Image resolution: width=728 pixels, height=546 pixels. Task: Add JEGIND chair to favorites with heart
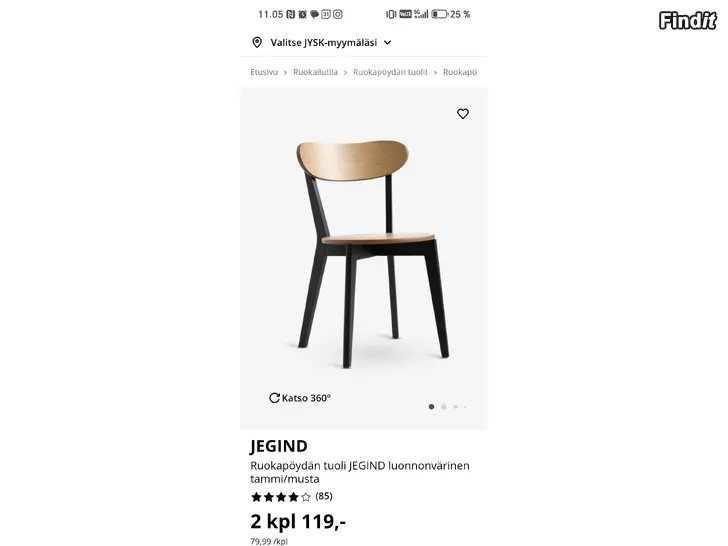(463, 114)
